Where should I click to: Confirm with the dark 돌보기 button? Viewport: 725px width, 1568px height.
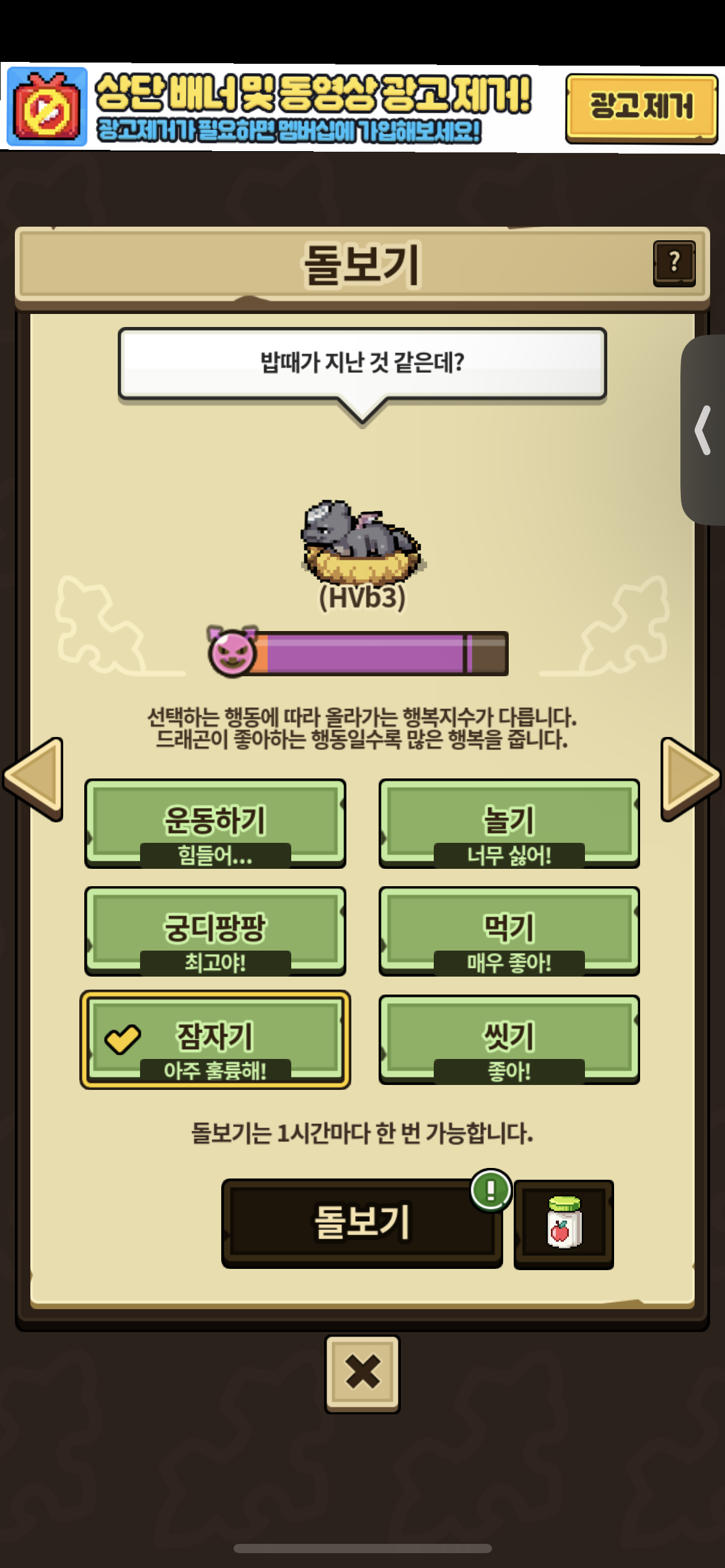coord(362,1222)
